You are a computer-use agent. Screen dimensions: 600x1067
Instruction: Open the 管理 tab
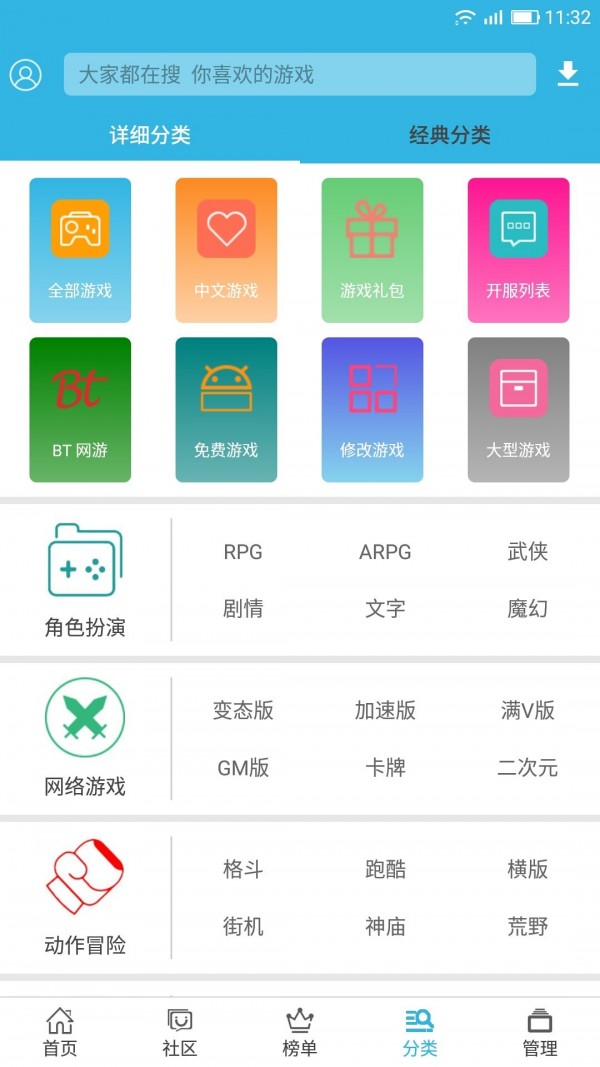(540, 1032)
